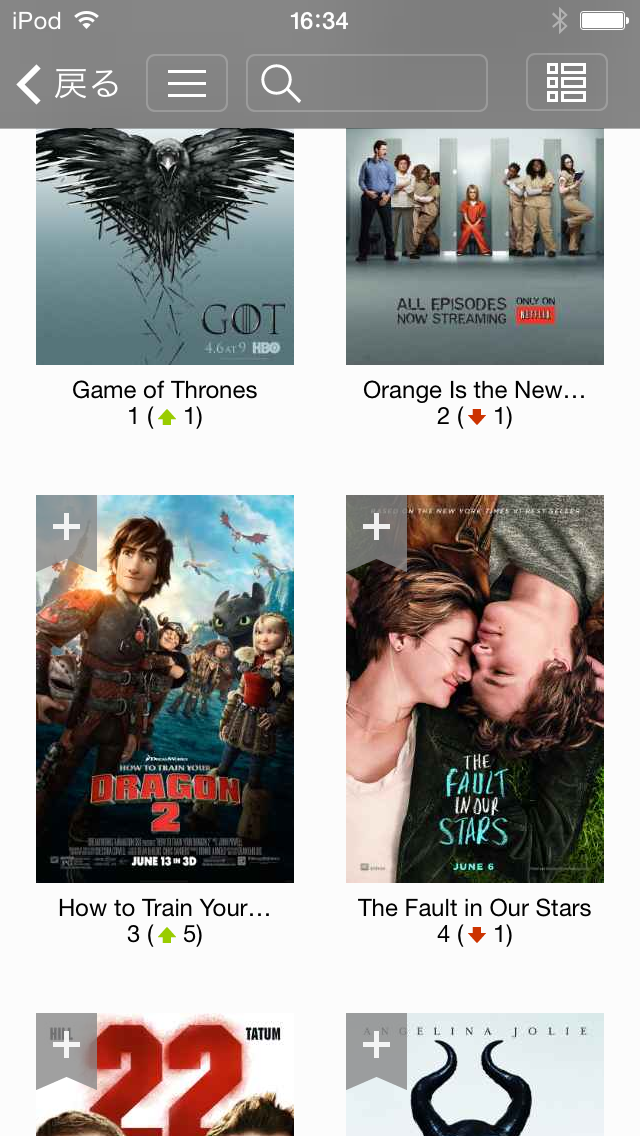Add the Angelina Jolie movie to watchlist
The height and width of the screenshot is (1136, 640).
click(x=376, y=1046)
